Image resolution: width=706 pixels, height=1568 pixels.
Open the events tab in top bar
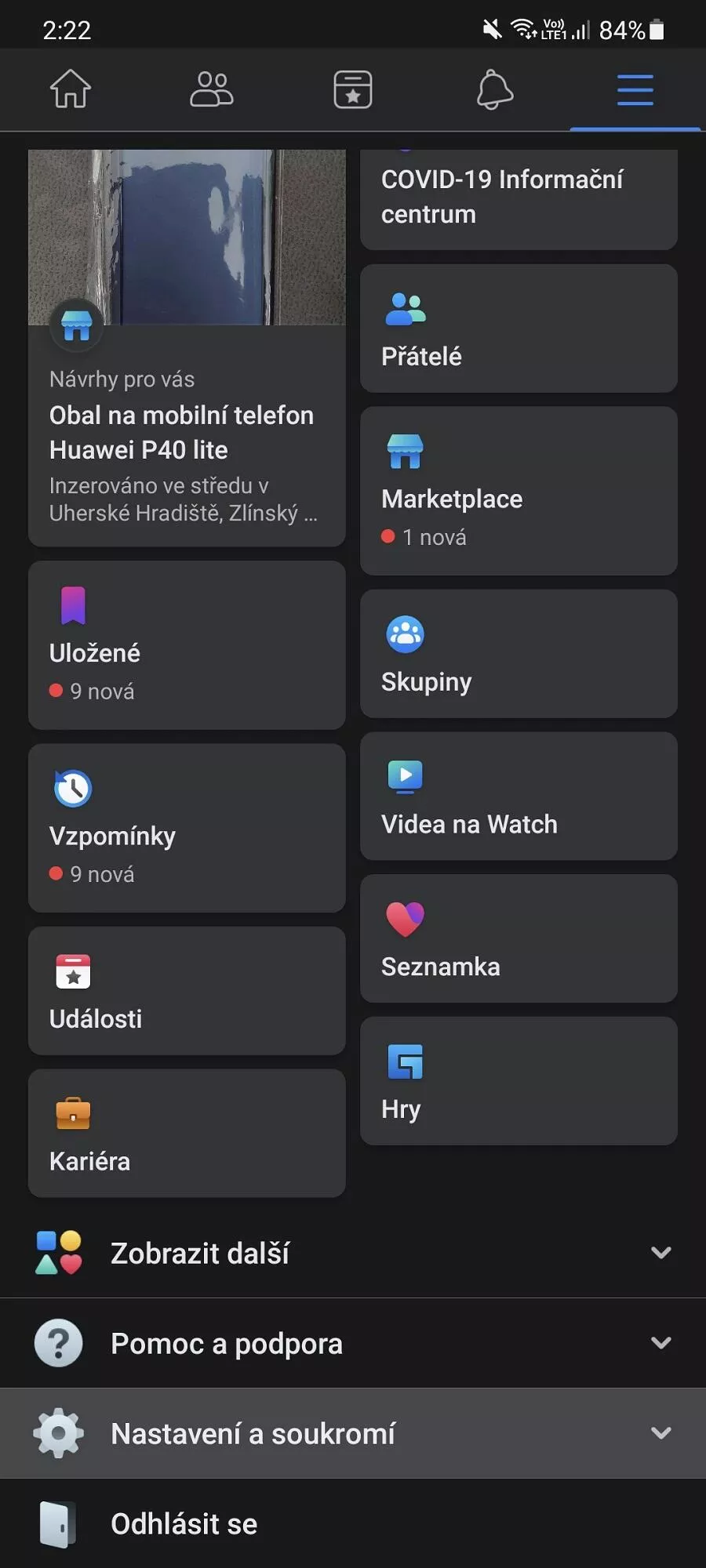[x=353, y=89]
